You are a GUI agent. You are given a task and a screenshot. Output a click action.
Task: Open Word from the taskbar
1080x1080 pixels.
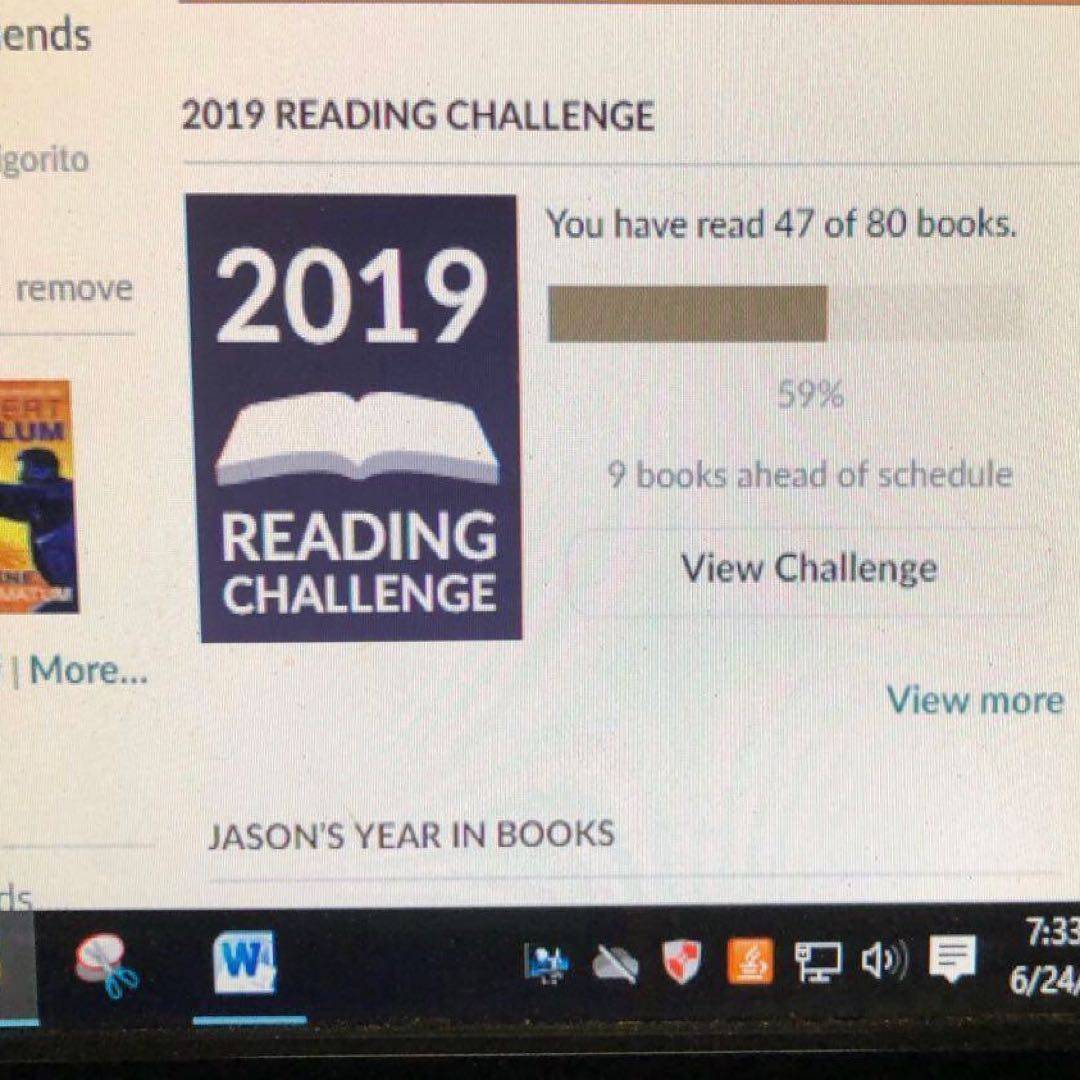[x=243, y=963]
